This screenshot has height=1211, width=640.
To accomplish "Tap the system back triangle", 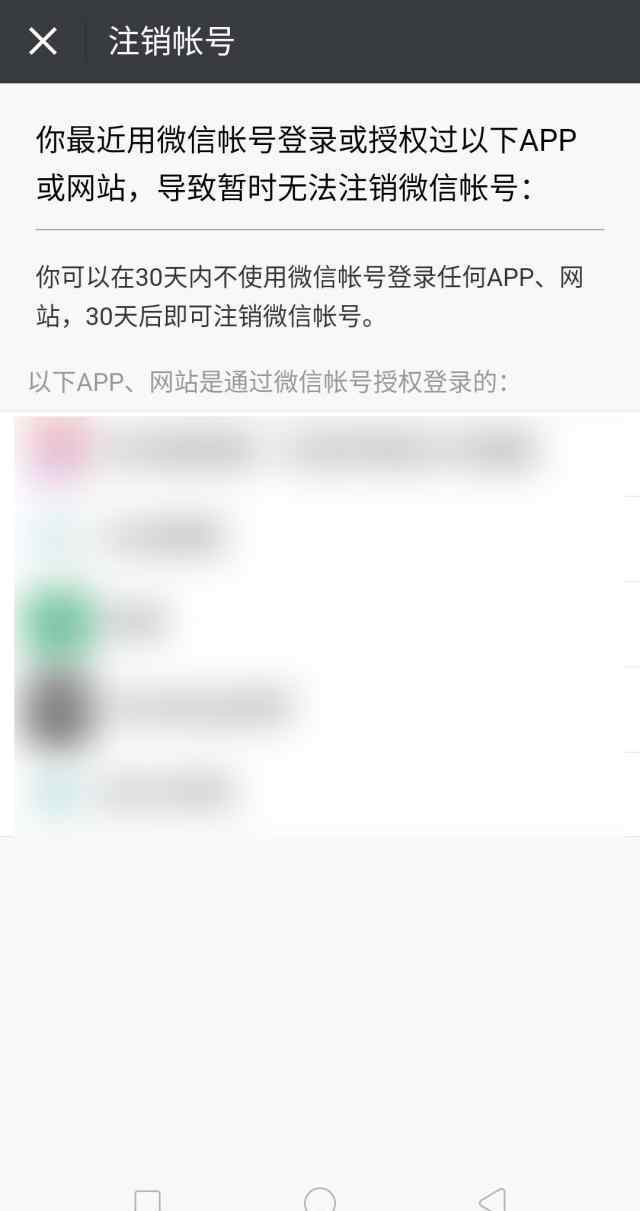I will (x=492, y=1199).
